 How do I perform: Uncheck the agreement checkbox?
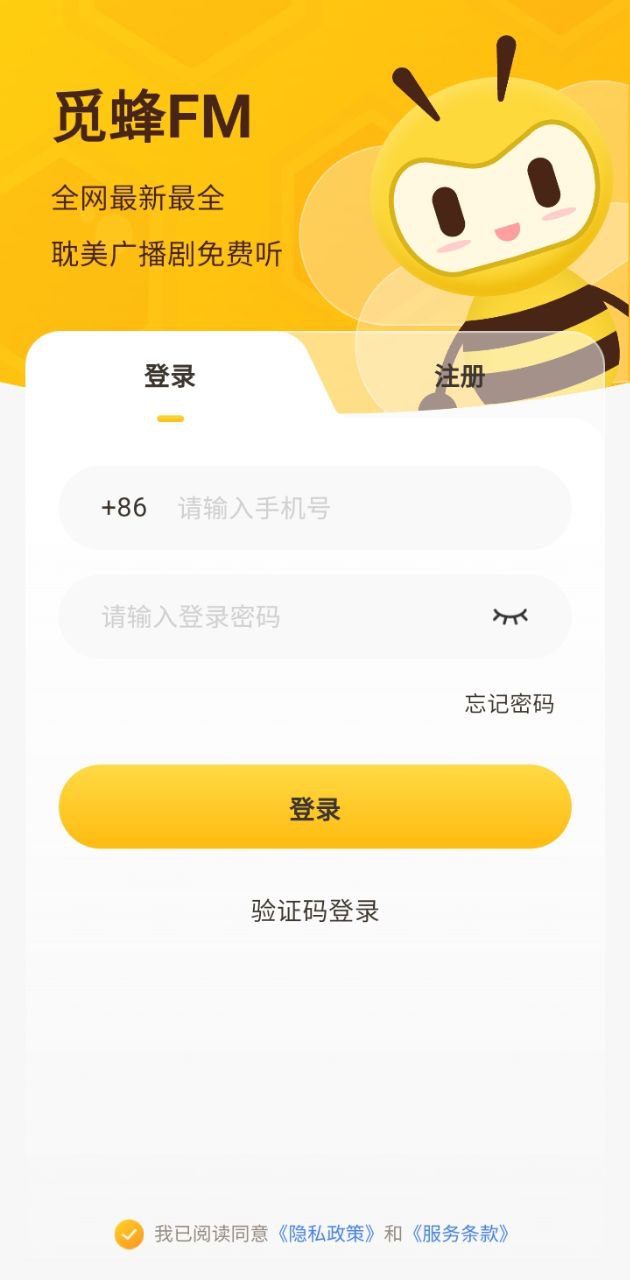click(129, 1234)
